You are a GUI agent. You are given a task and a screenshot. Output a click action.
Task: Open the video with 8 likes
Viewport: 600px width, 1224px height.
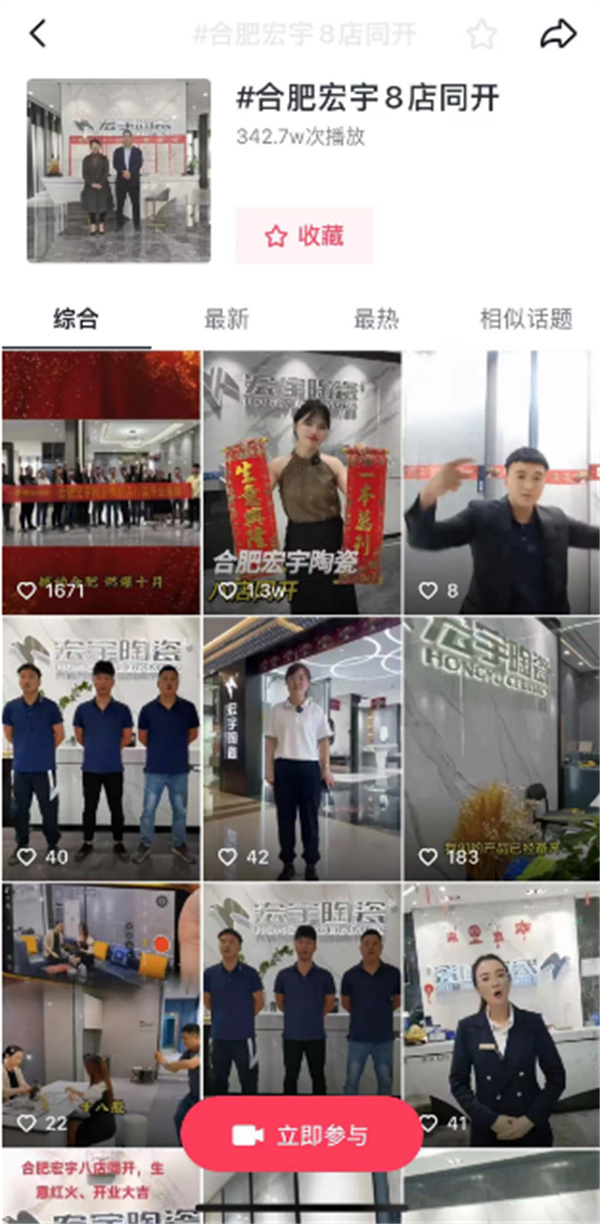click(x=501, y=482)
